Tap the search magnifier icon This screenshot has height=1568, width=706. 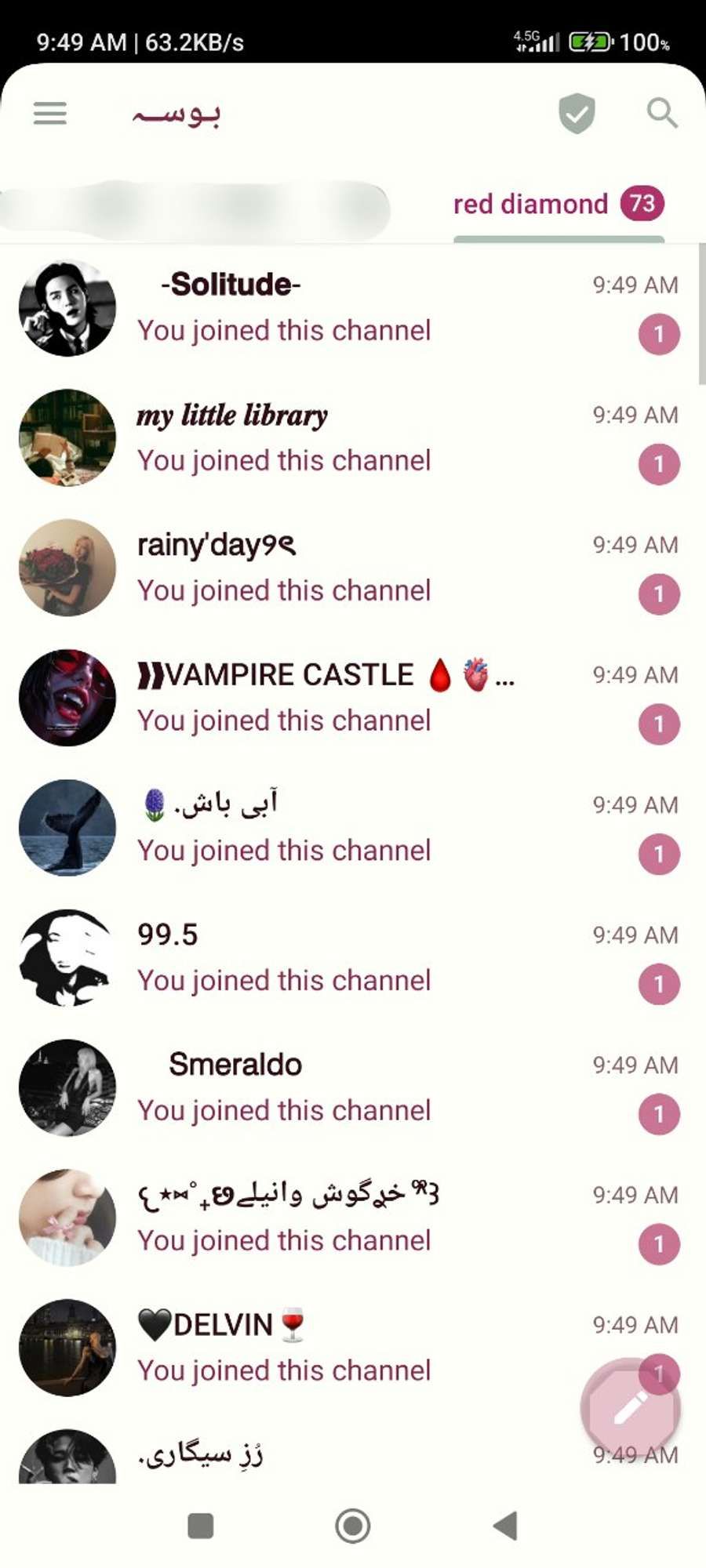click(662, 113)
